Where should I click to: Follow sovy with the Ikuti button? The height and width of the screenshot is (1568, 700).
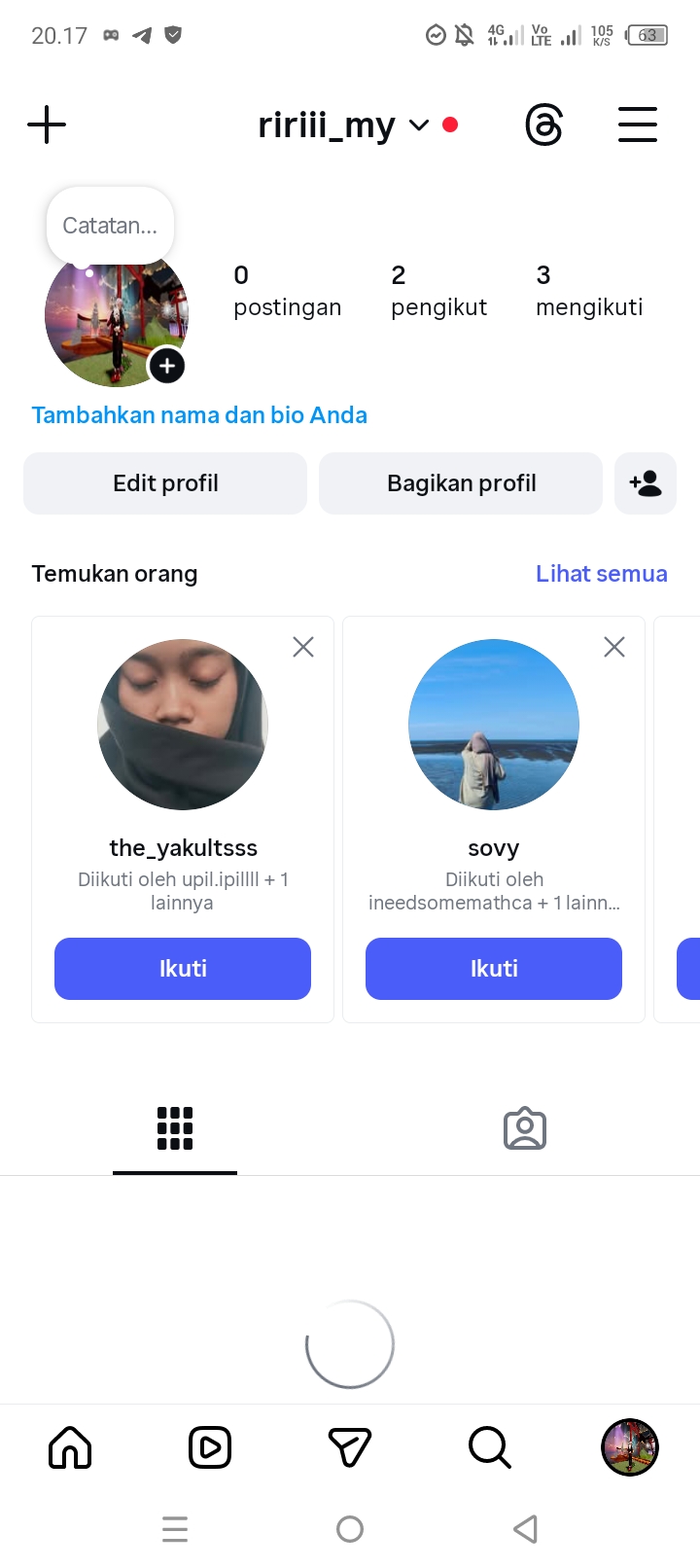pos(494,969)
